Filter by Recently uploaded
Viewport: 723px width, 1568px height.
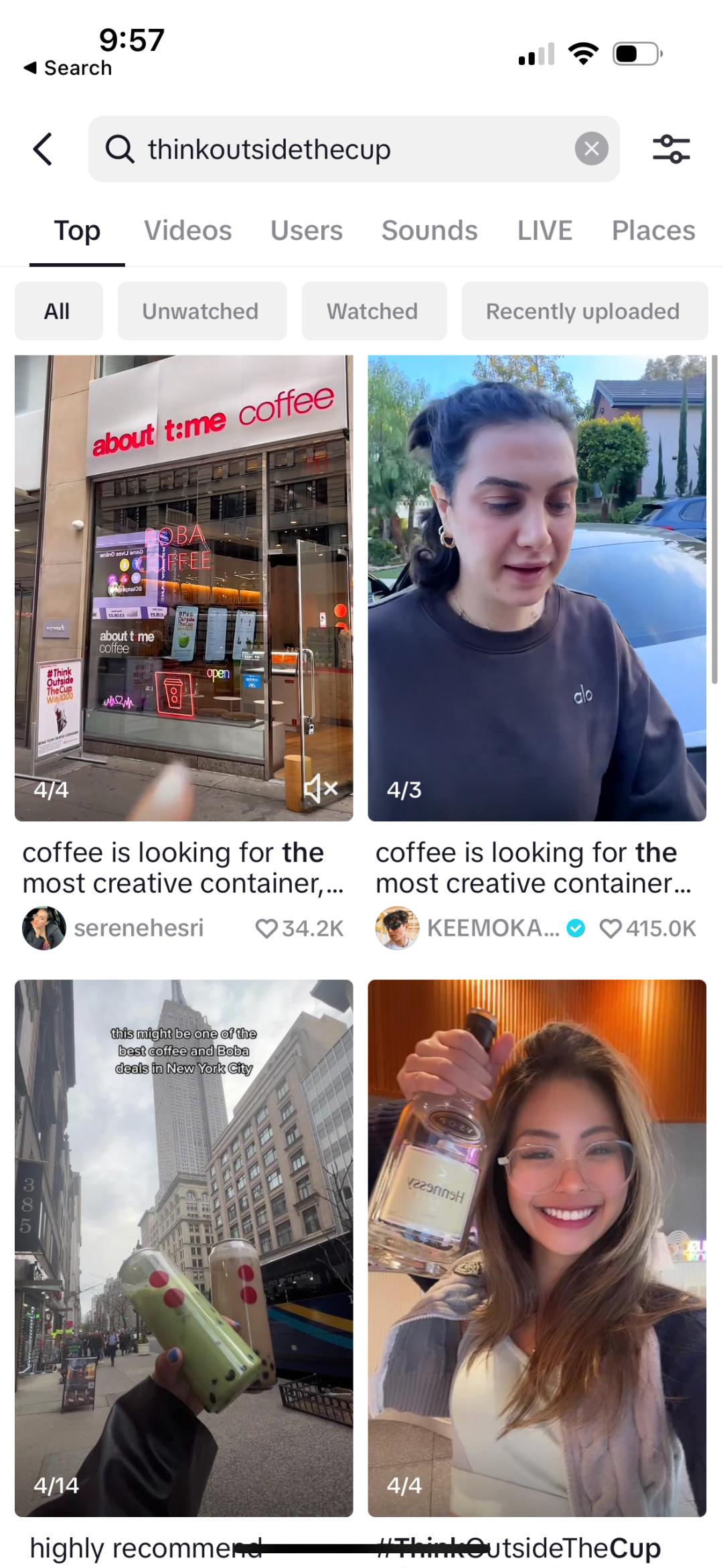point(583,311)
